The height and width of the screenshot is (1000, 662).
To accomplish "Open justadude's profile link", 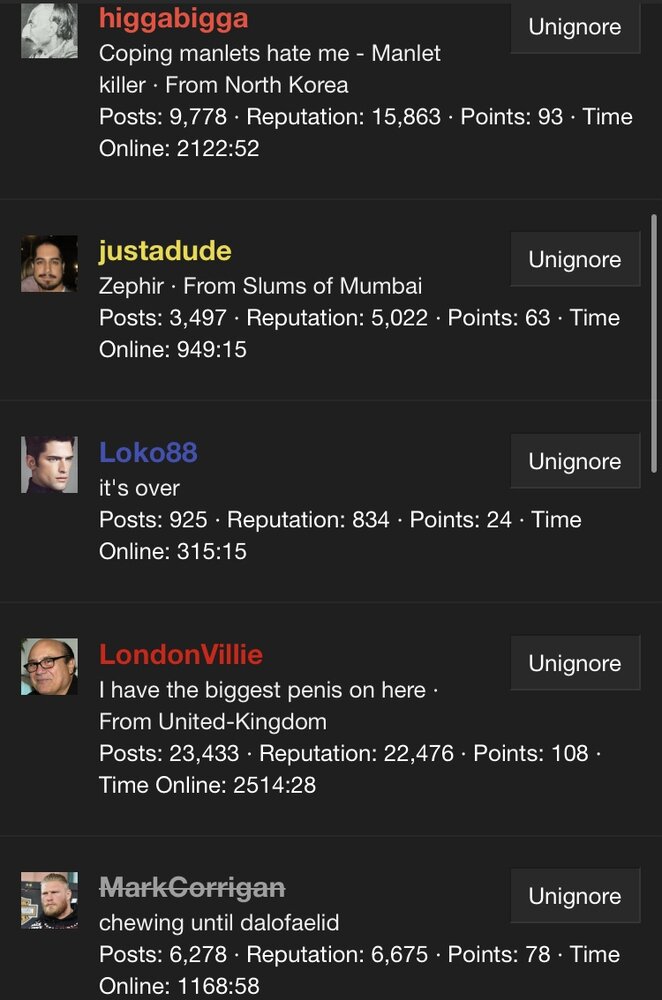I will pos(165,251).
